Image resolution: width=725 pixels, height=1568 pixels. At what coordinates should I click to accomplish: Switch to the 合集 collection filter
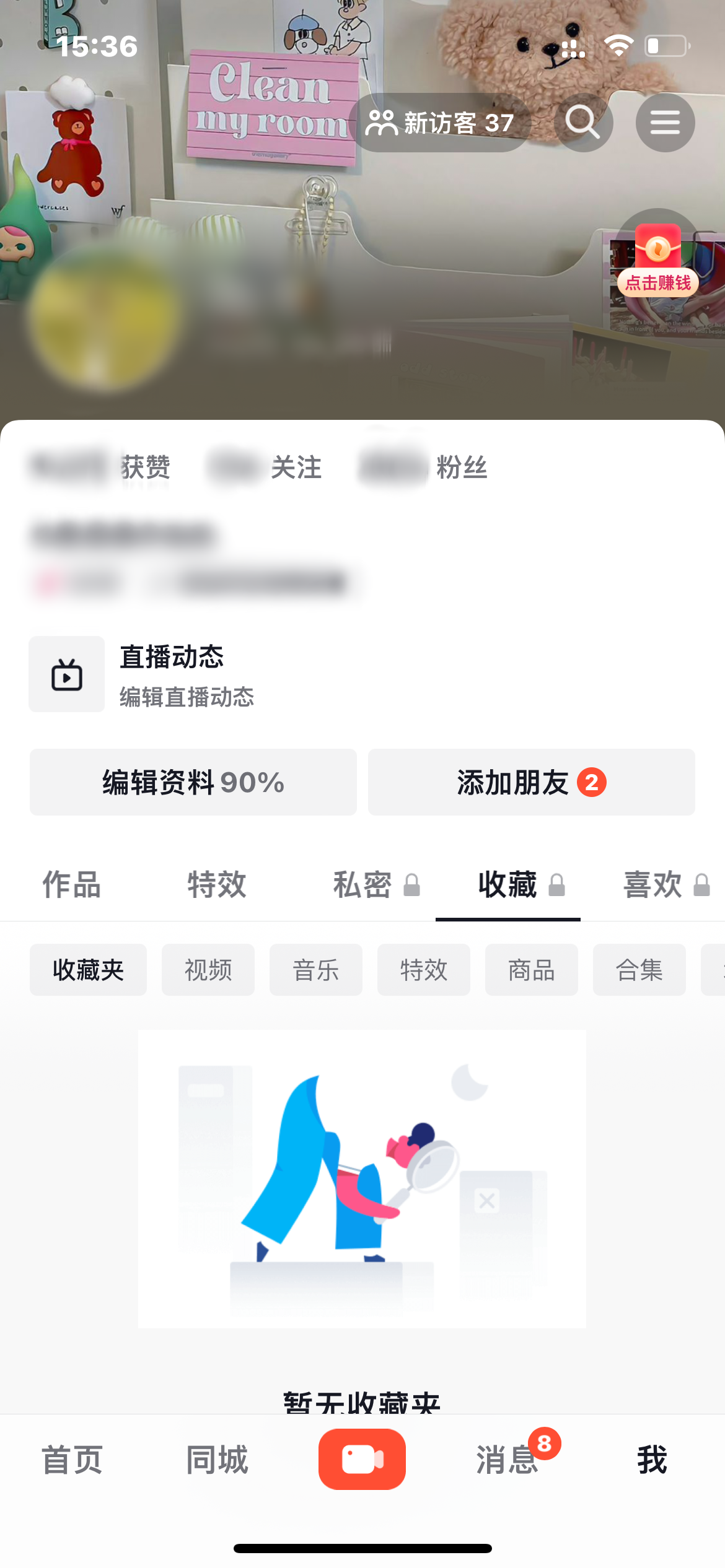coord(639,970)
